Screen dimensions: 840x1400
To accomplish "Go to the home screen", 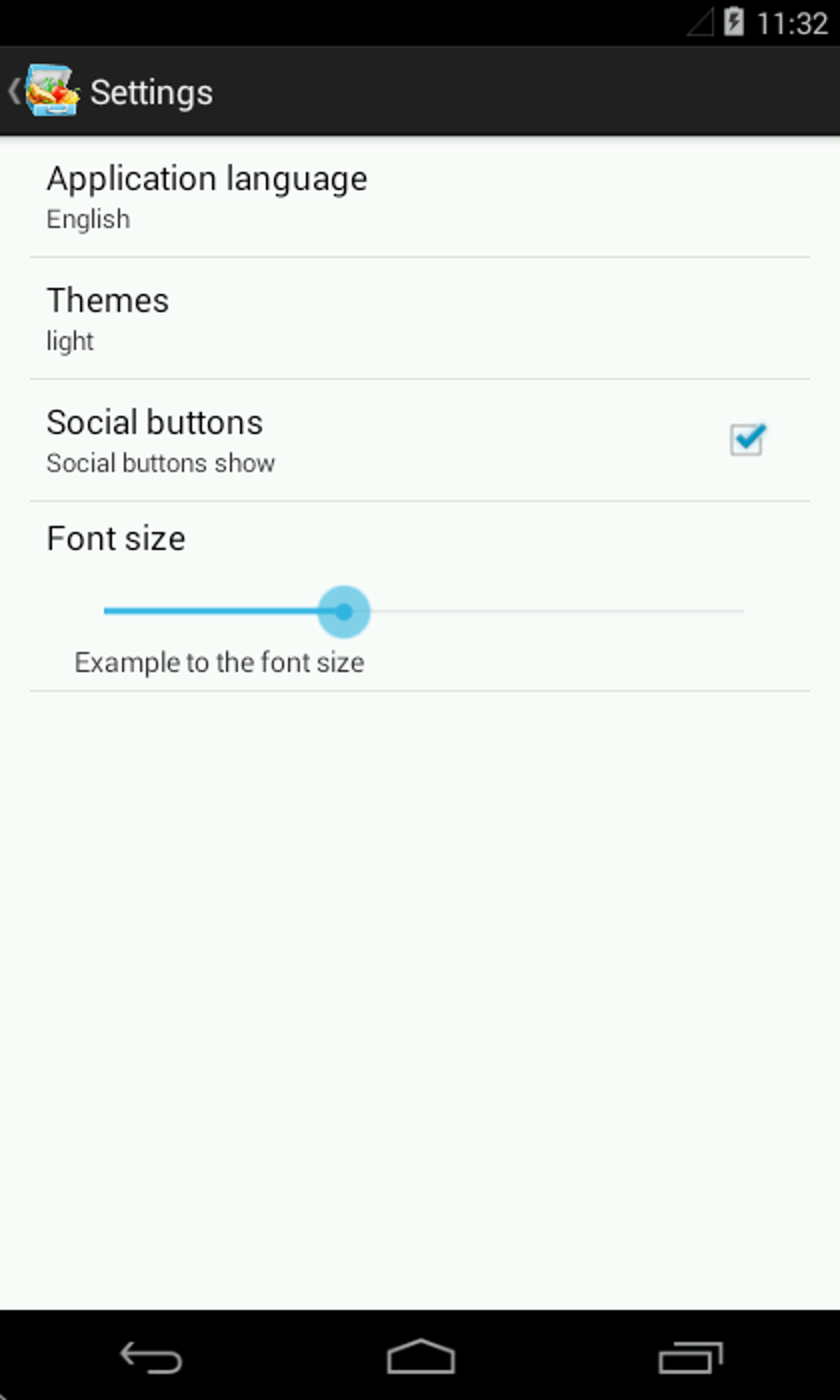I will click(x=420, y=1356).
